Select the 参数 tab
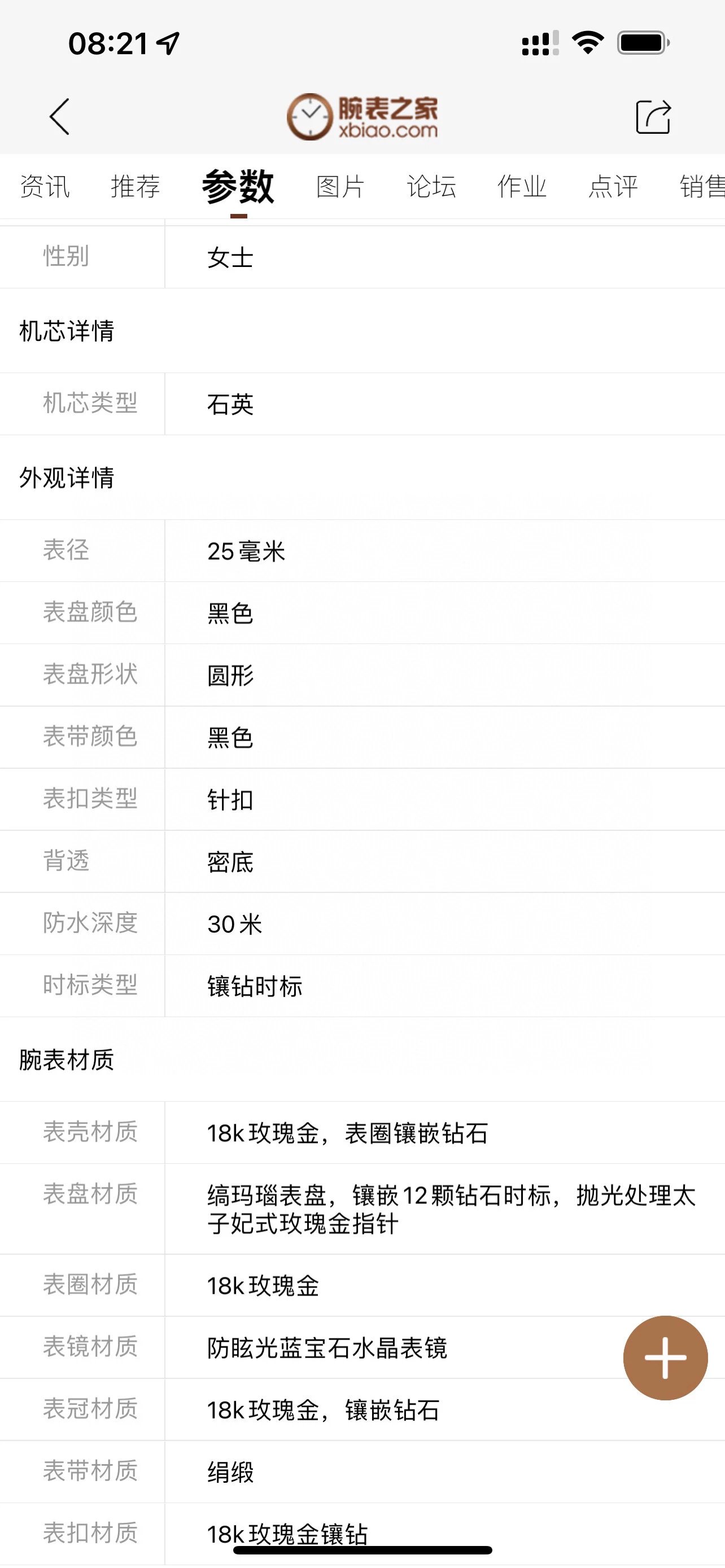 (x=238, y=186)
